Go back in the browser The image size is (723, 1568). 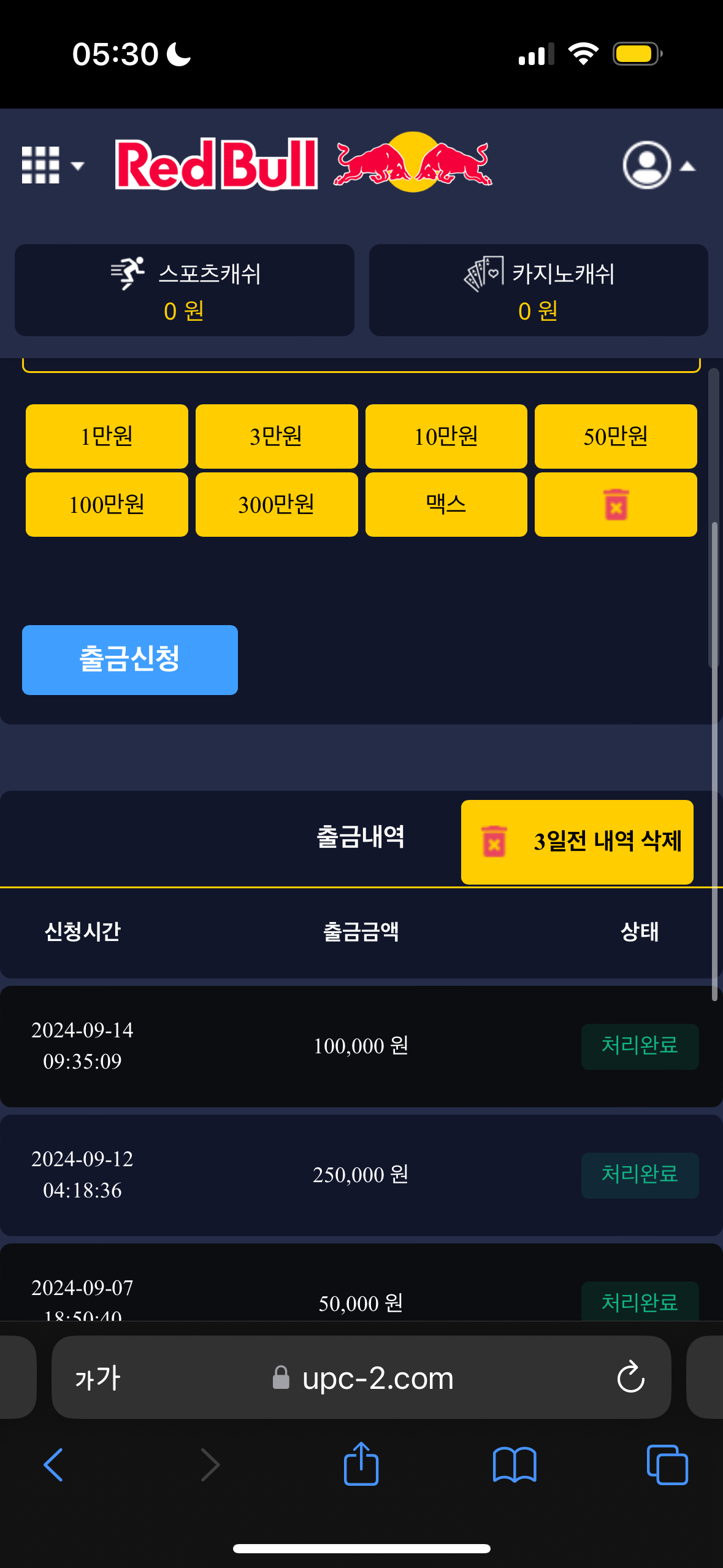click(x=54, y=1465)
